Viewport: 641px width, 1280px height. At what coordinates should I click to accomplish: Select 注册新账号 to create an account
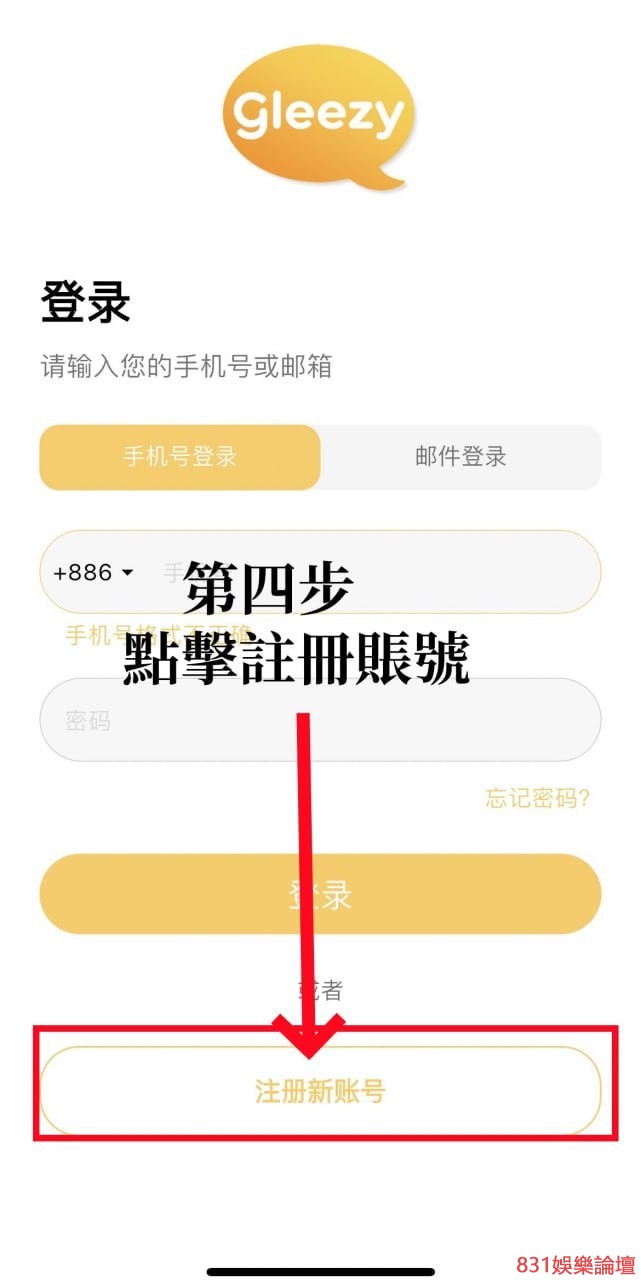pyautogui.click(x=320, y=1091)
